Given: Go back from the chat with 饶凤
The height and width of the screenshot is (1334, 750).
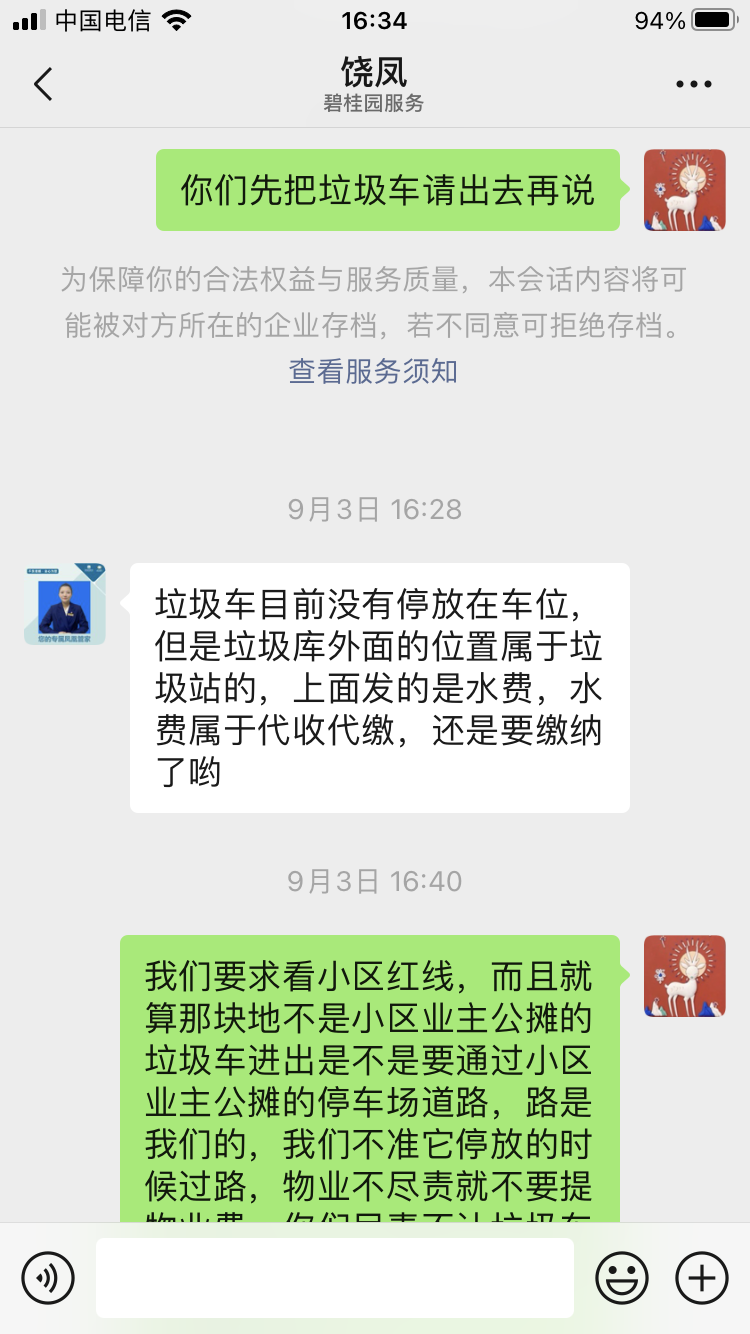Looking at the screenshot, I should click(x=43, y=84).
